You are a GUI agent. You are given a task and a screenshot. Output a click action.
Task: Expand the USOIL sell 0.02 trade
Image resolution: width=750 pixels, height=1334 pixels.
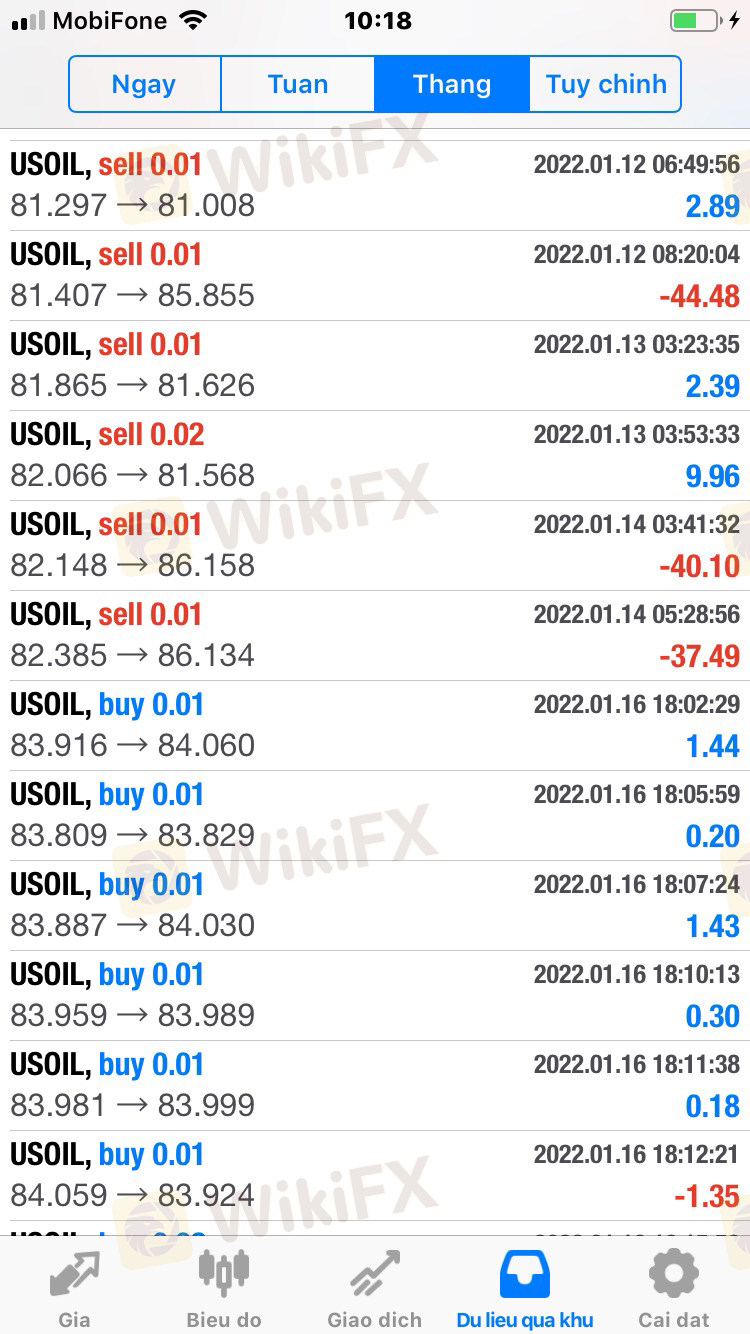pos(375,456)
